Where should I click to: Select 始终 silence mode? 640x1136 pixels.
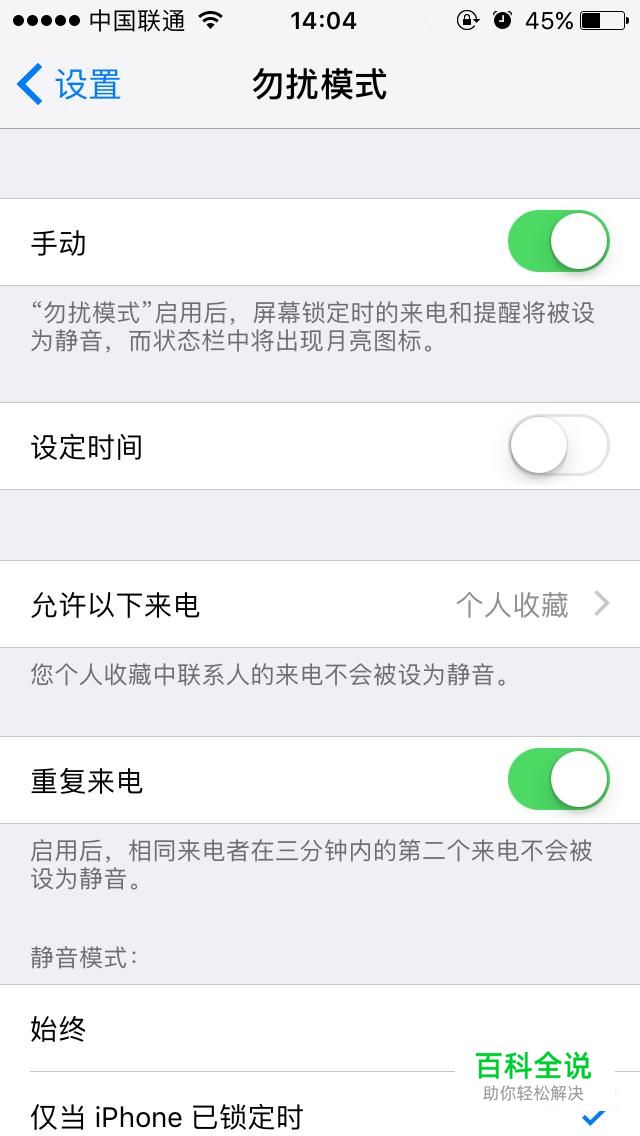pos(320,1028)
